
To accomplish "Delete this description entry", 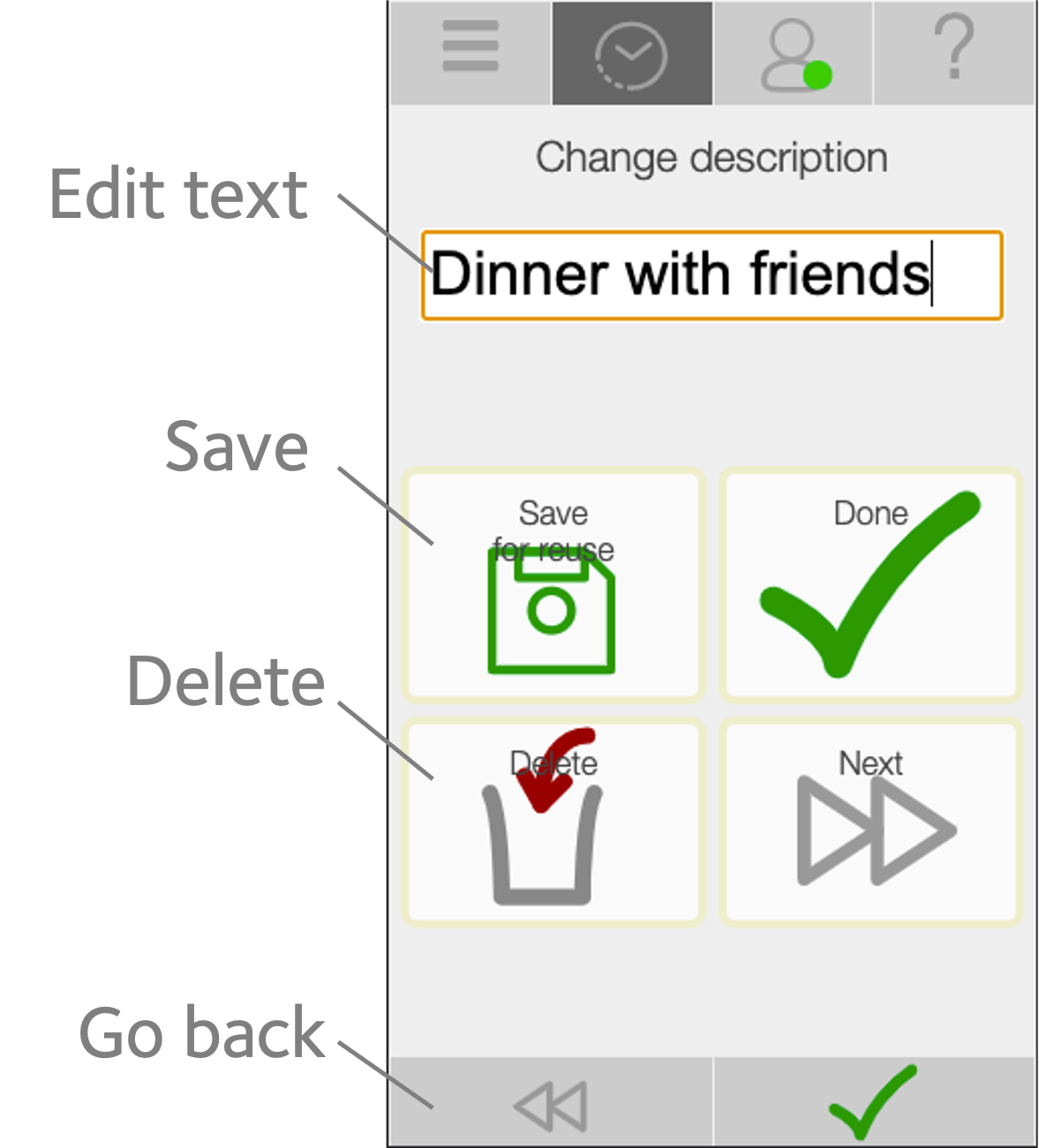I will click(553, 822).
